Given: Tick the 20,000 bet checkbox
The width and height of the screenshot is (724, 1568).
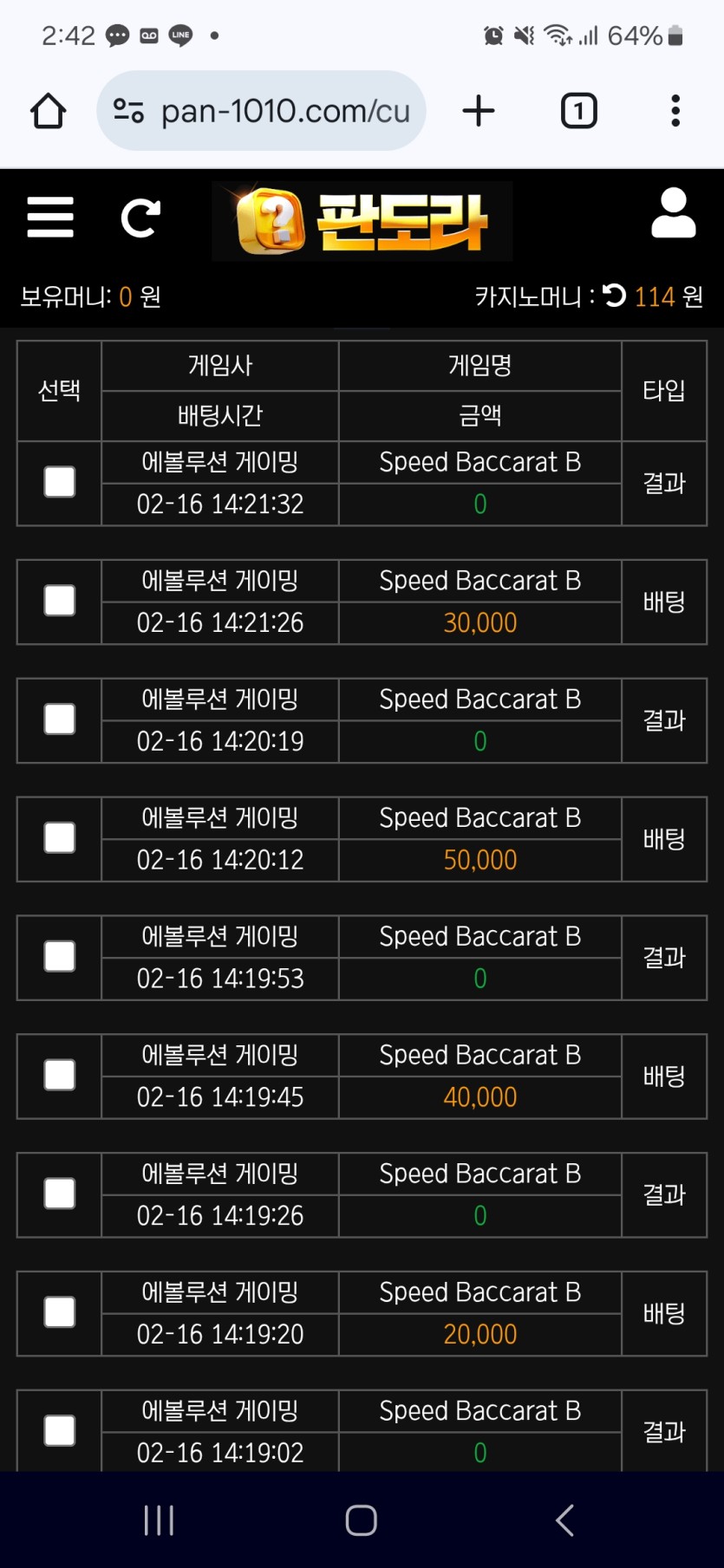Looking at the screenshot, I should click(60, 1312).
